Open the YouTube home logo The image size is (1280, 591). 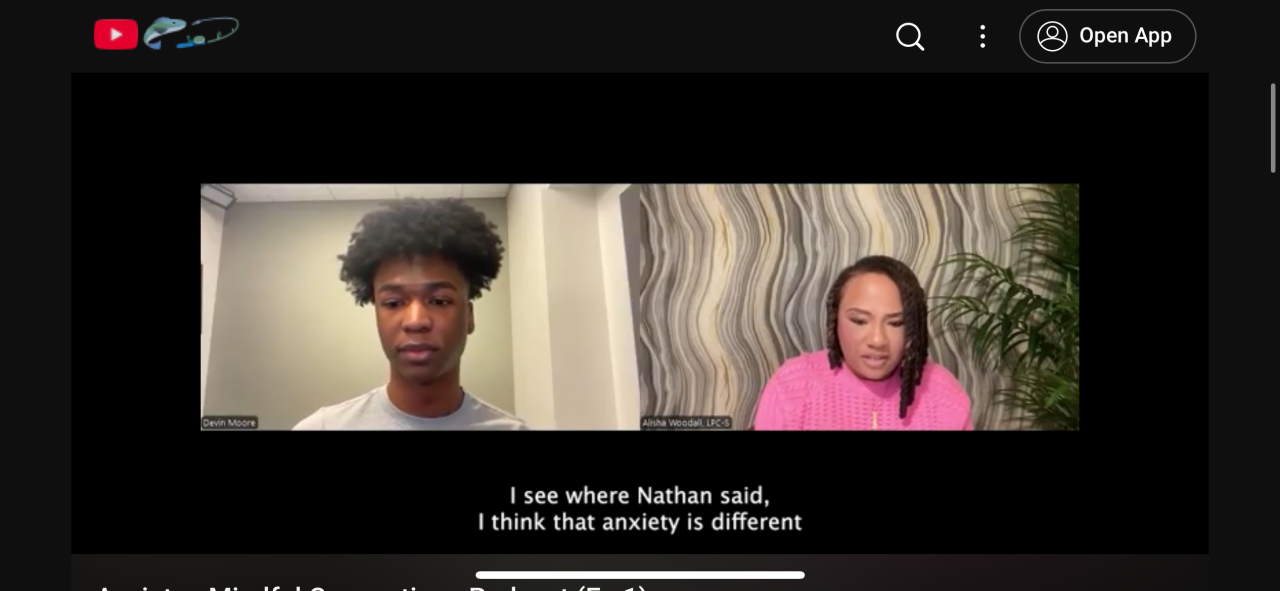tap(116, 35)
